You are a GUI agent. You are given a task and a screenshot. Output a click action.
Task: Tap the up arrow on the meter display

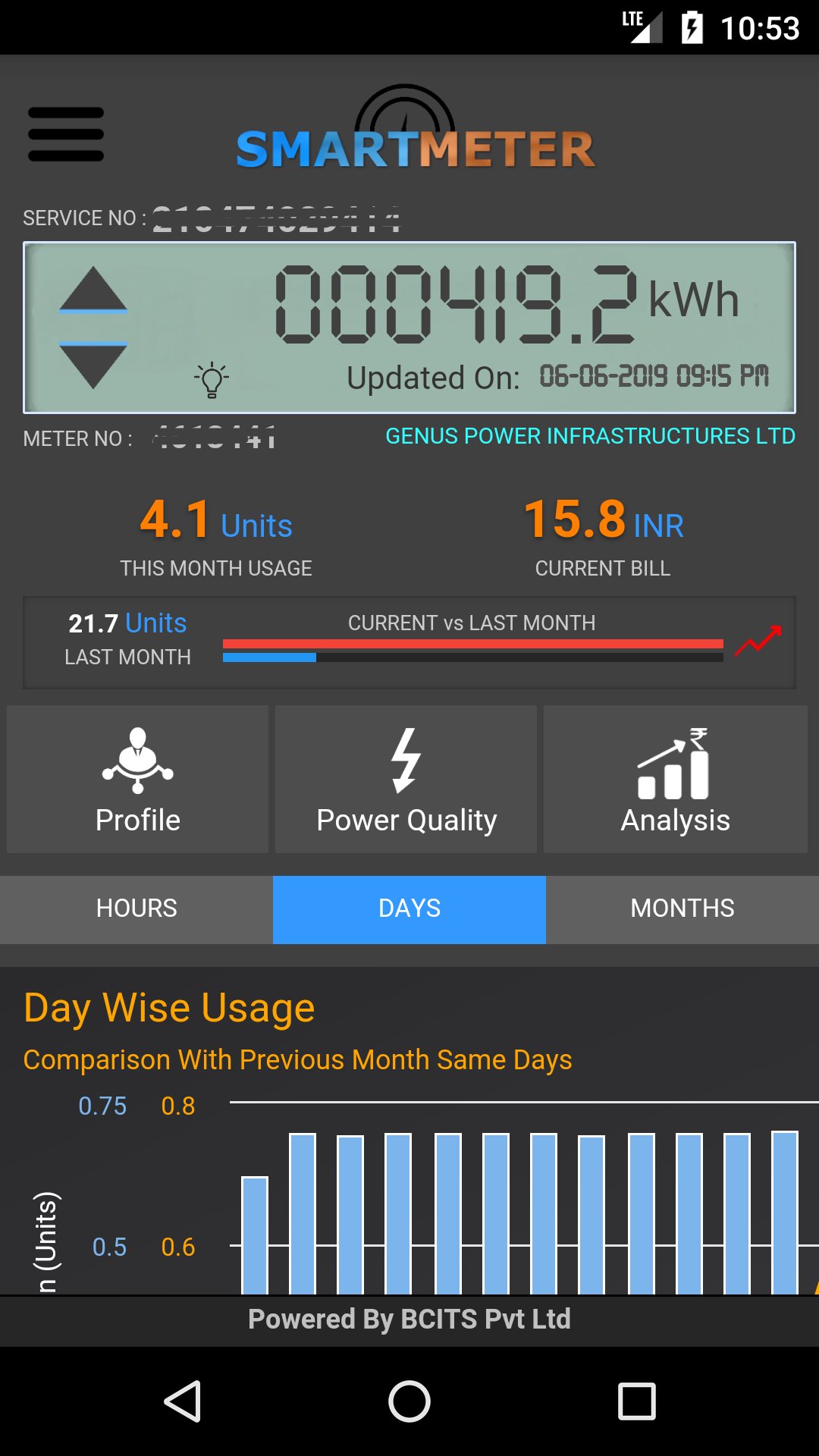[93, 292]
